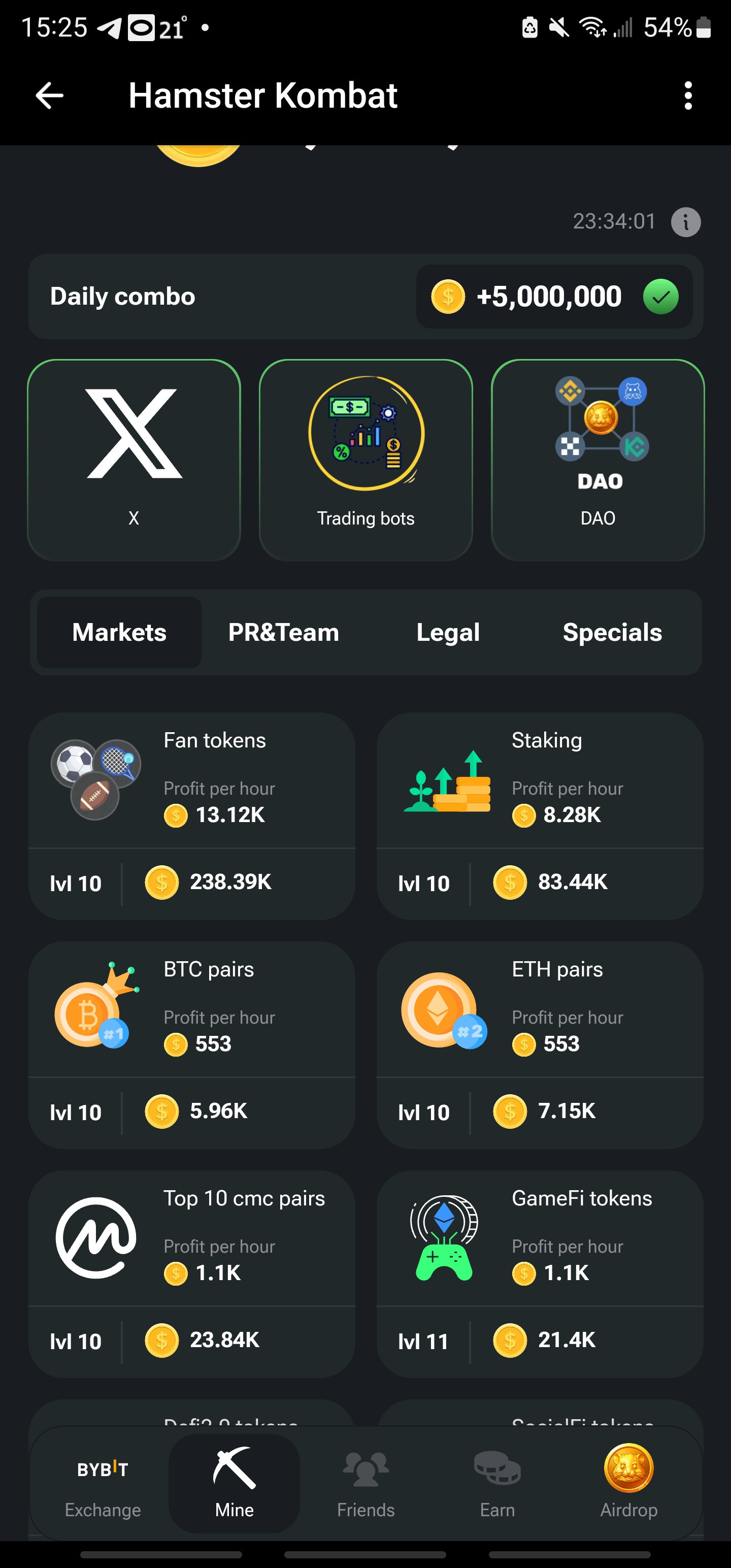
Task: Go to the Exchange section
Action: tap(103, 1483)
